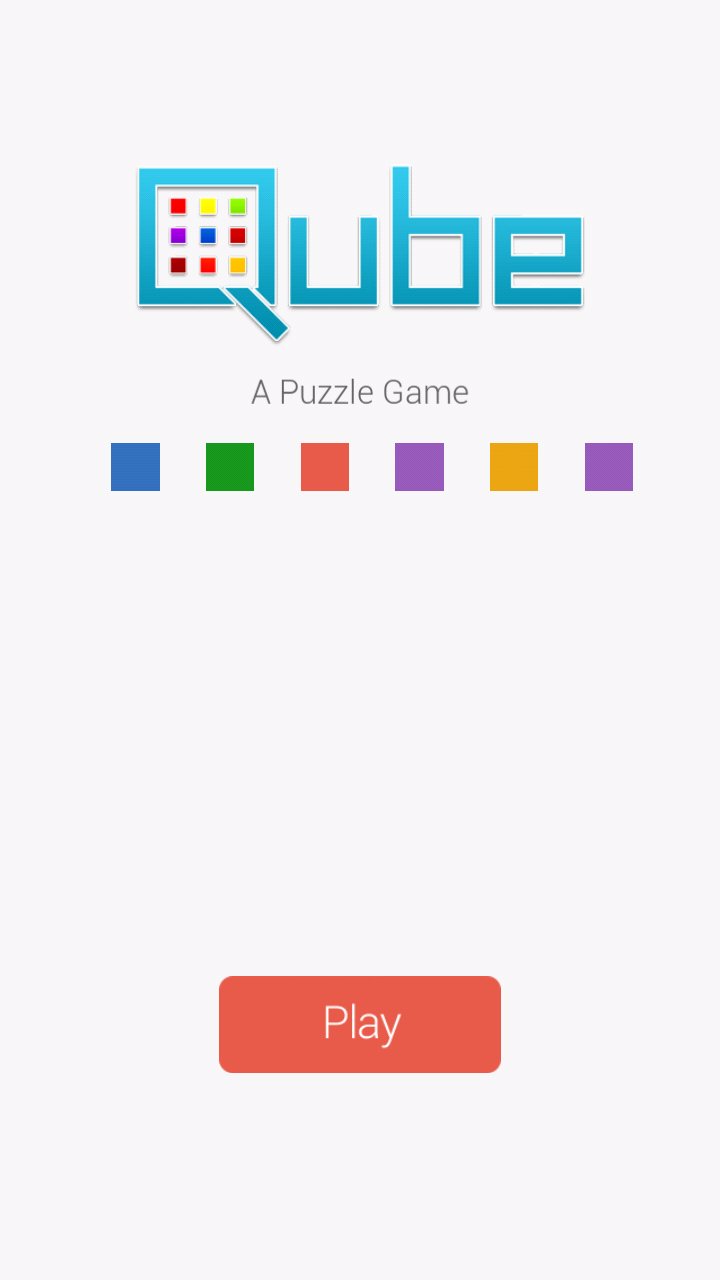Select the salmon red color swatch

click(324, 467)
